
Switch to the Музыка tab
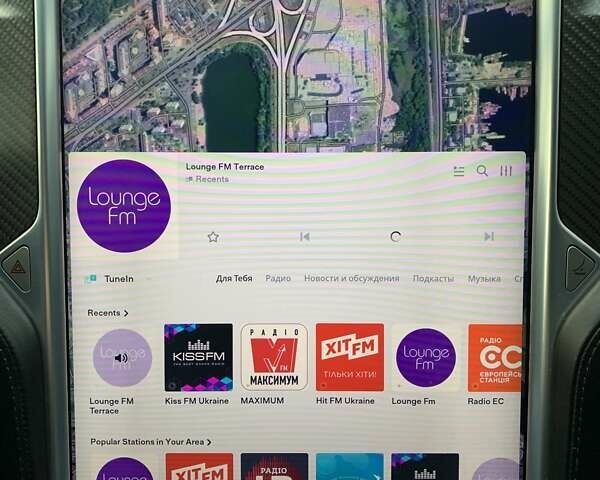484,279
